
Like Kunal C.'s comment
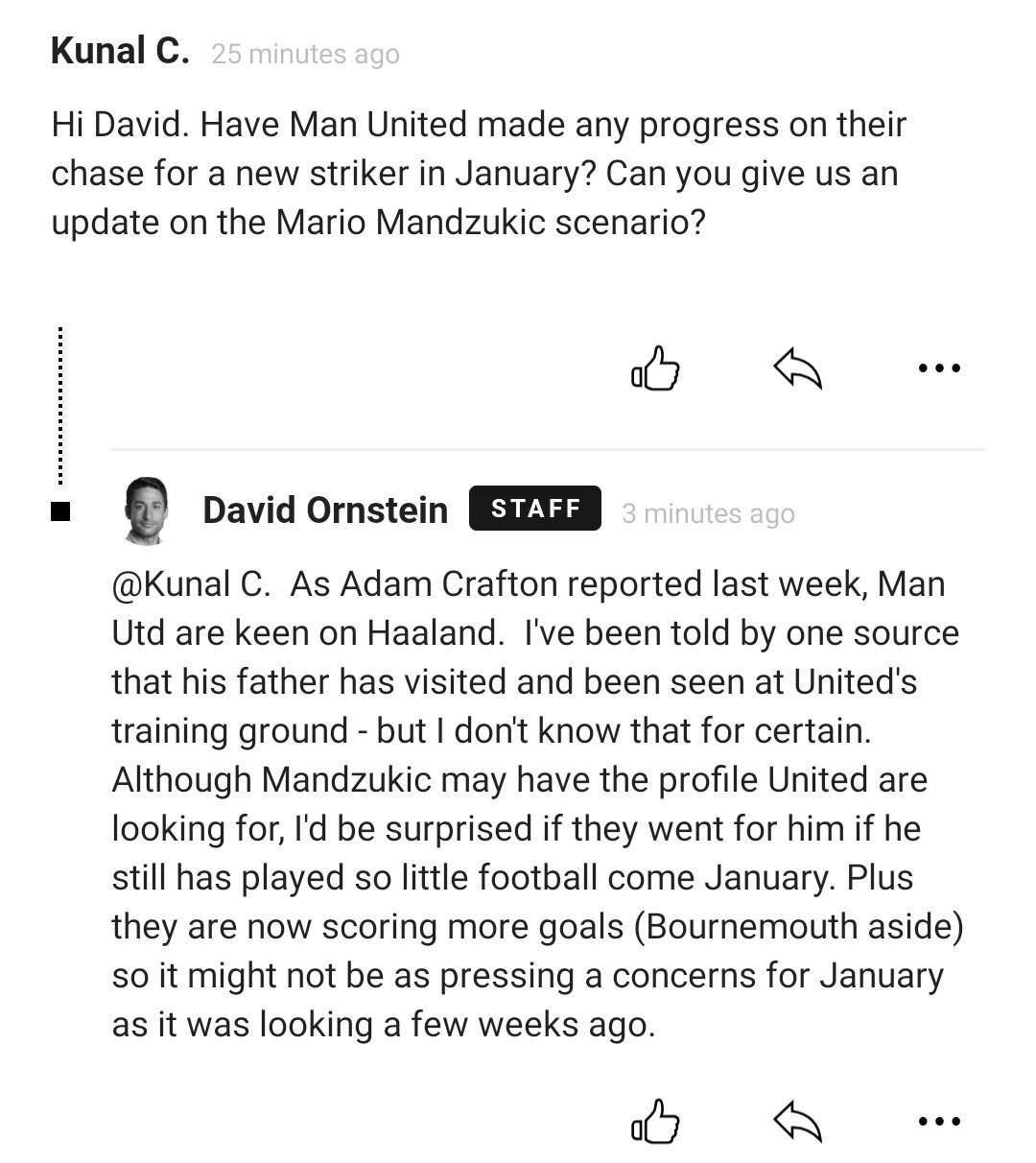coord(655,368)
